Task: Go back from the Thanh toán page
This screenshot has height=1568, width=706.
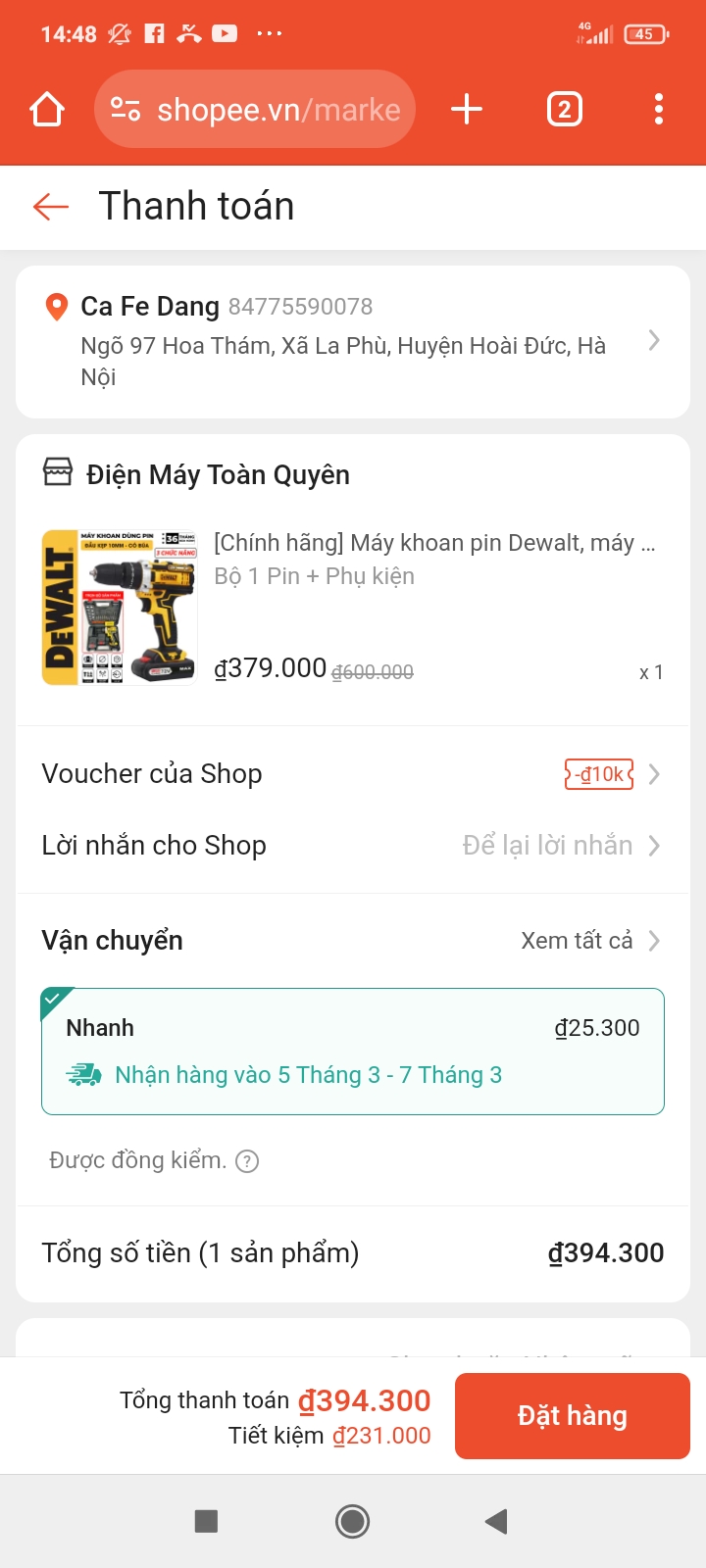Action: coord(50,207)
